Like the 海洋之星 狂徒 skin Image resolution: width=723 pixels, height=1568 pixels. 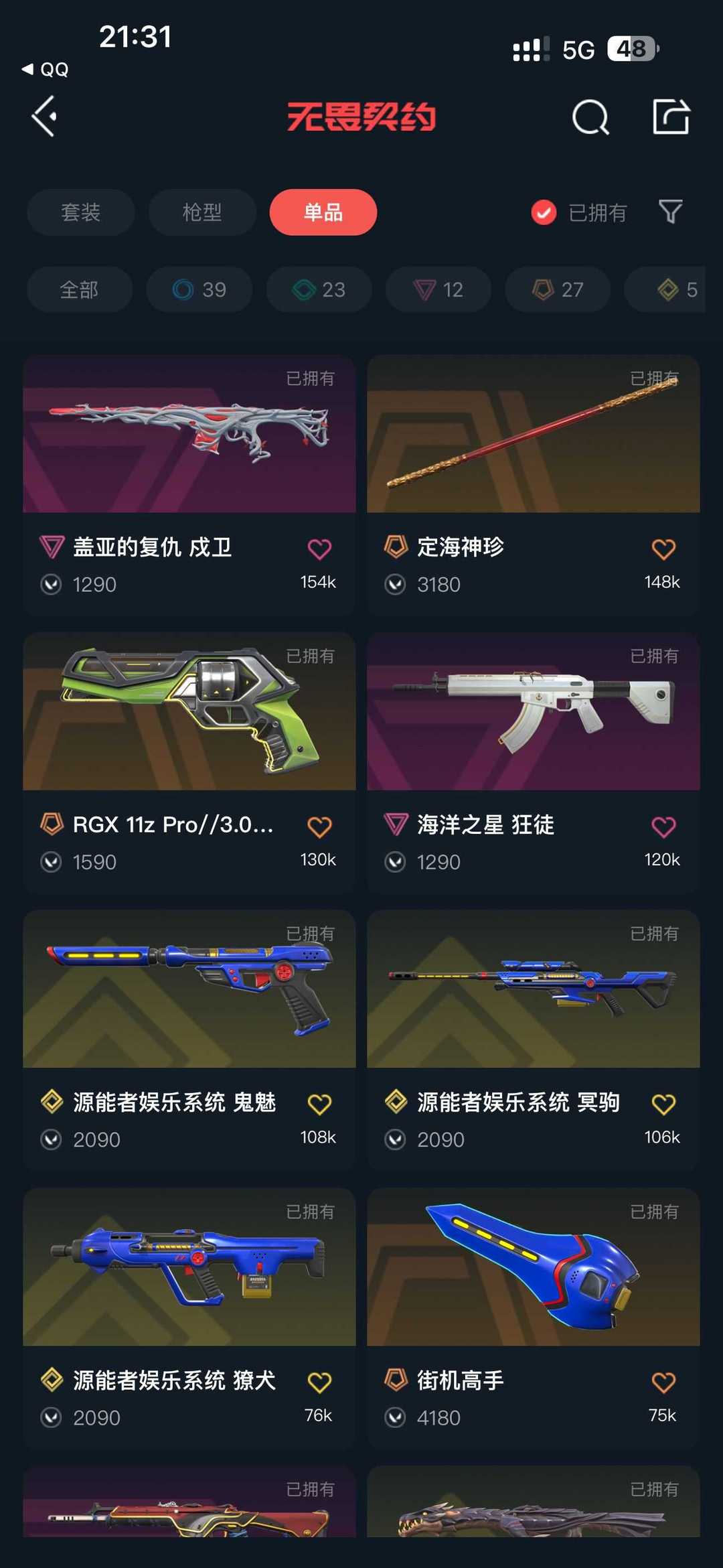click(x=663, y=827)
